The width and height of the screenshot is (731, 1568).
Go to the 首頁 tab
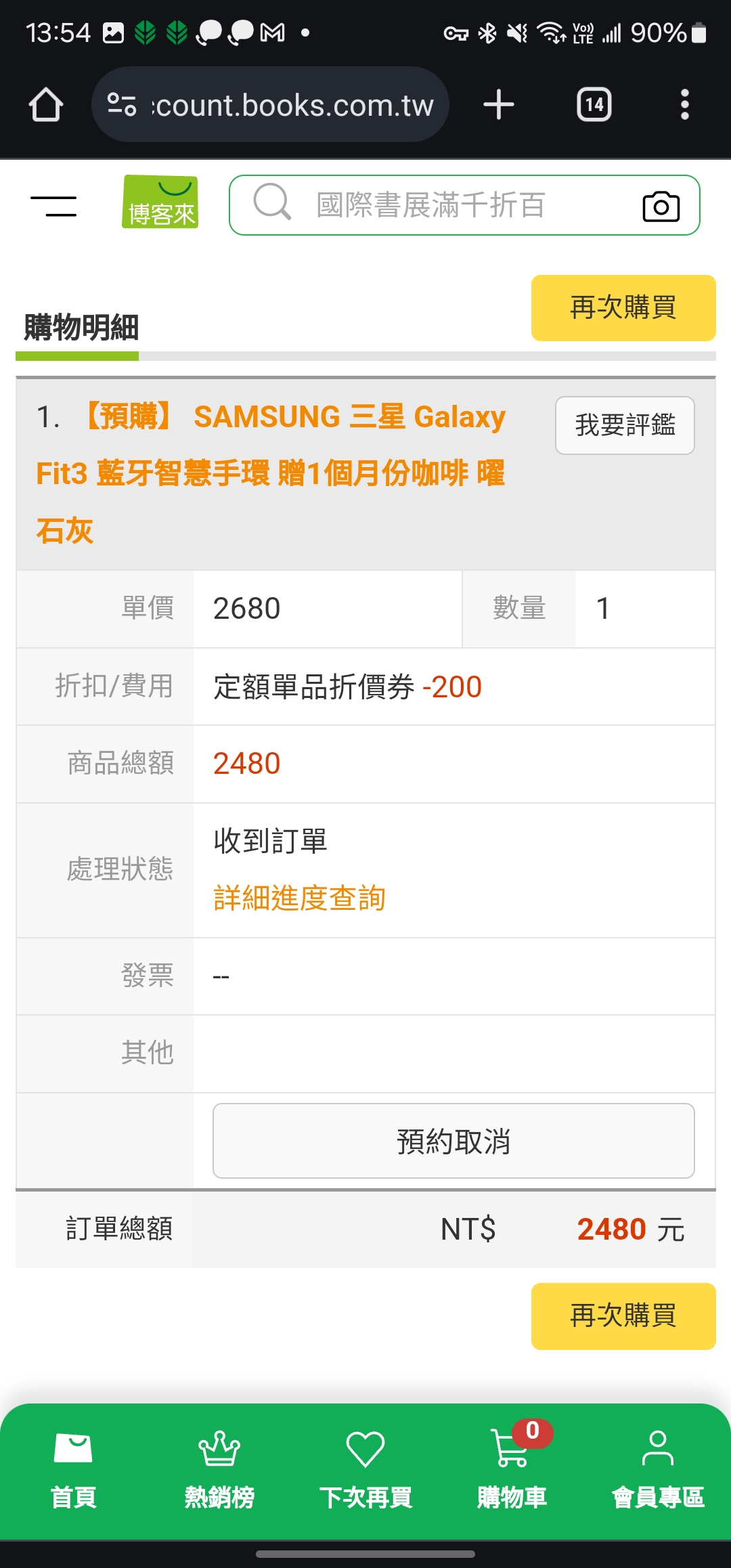73,1469
